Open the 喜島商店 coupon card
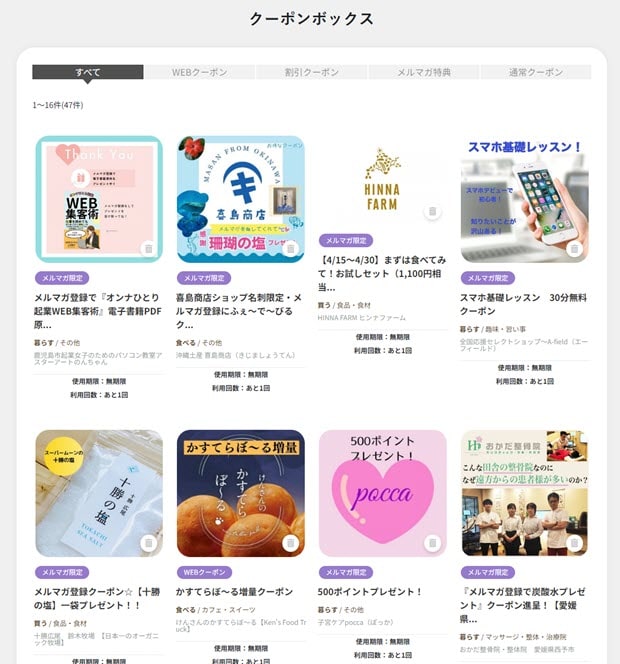Screen dimensions: 620x664 point(240,304)
